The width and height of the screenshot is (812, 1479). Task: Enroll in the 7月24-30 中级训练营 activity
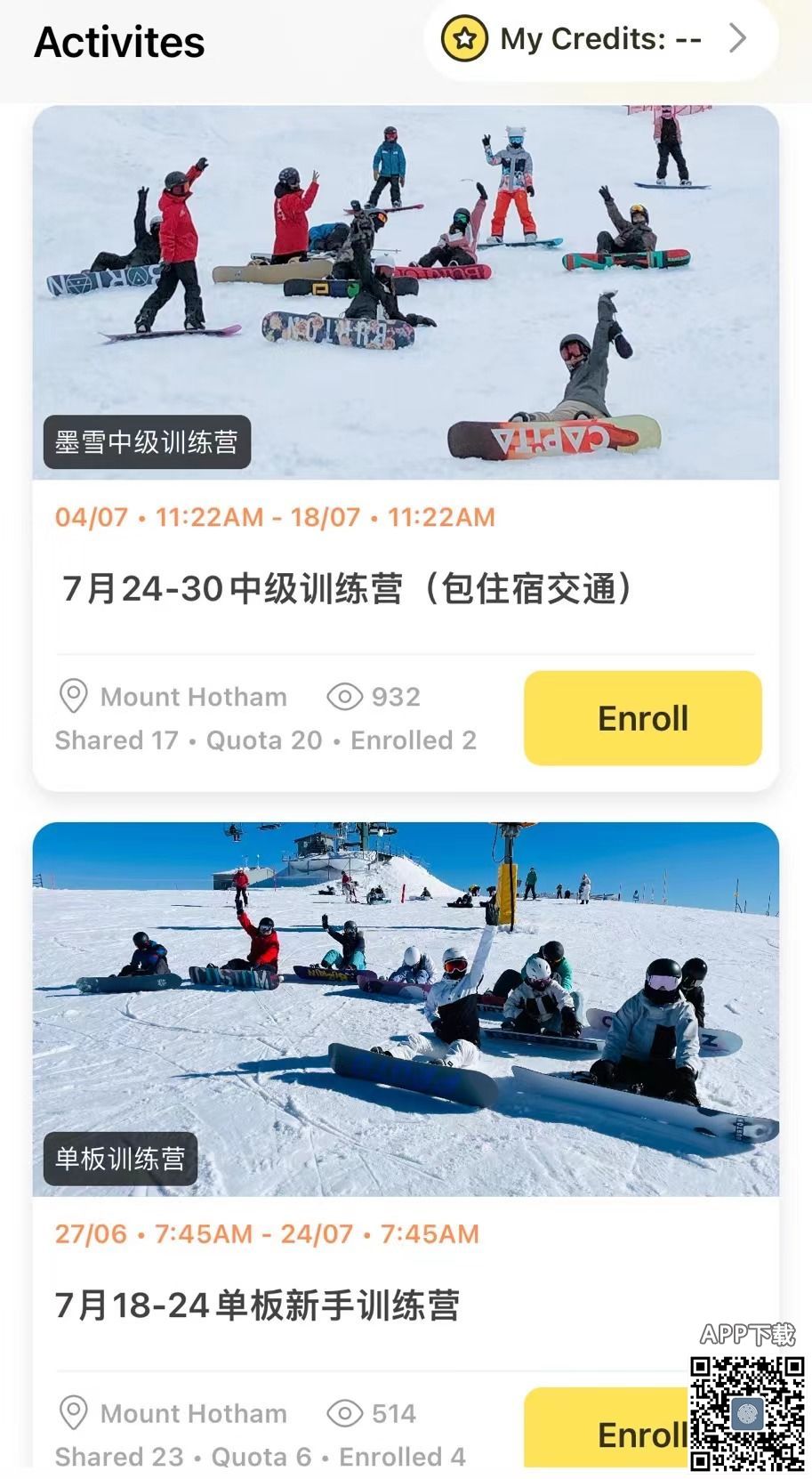coord(642,718)
